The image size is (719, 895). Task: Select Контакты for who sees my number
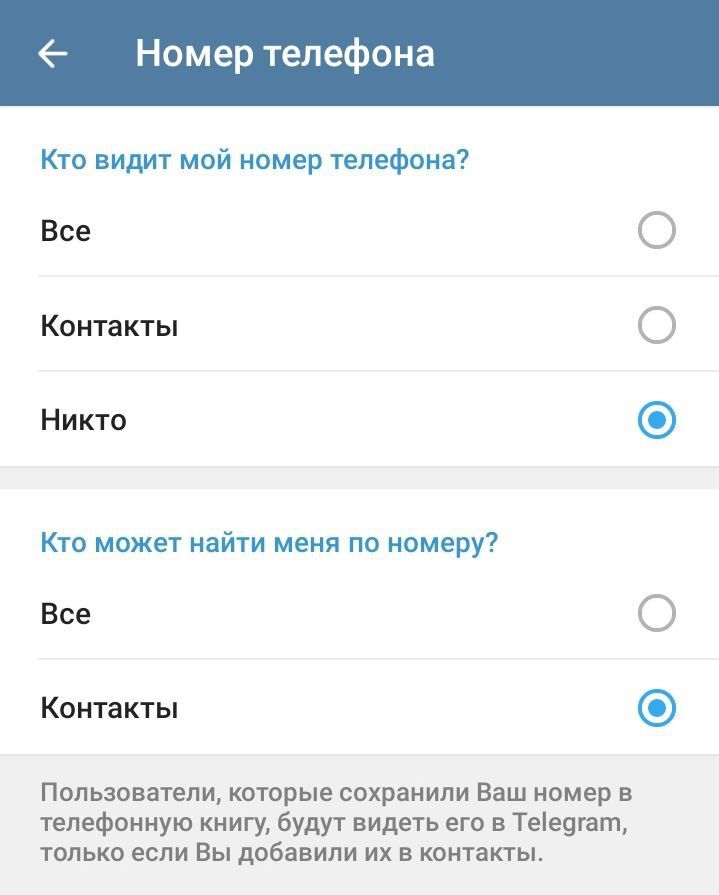(656, 326)
